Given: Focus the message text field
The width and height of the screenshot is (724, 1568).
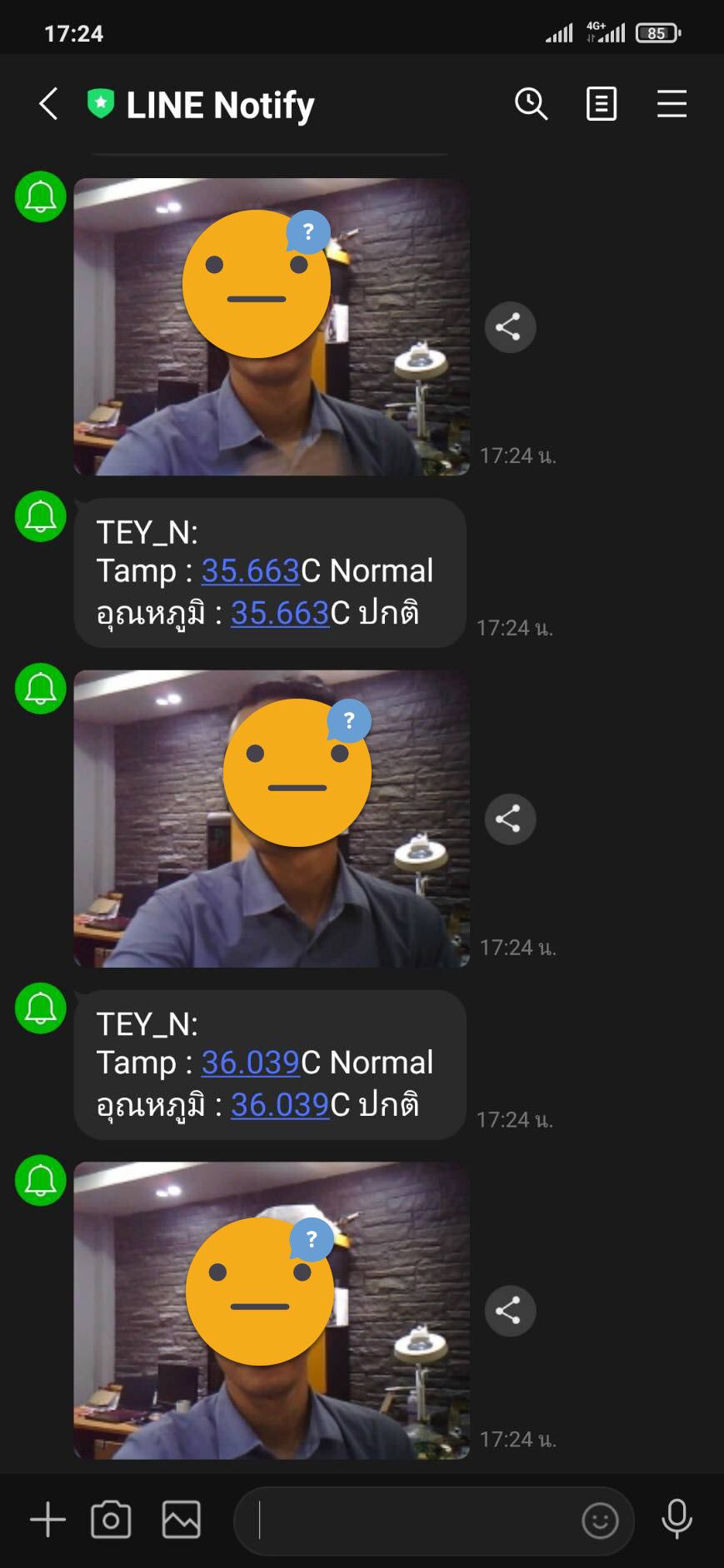Looking at the screenshot, I should pyautogui.click(x=408, y=1521).
